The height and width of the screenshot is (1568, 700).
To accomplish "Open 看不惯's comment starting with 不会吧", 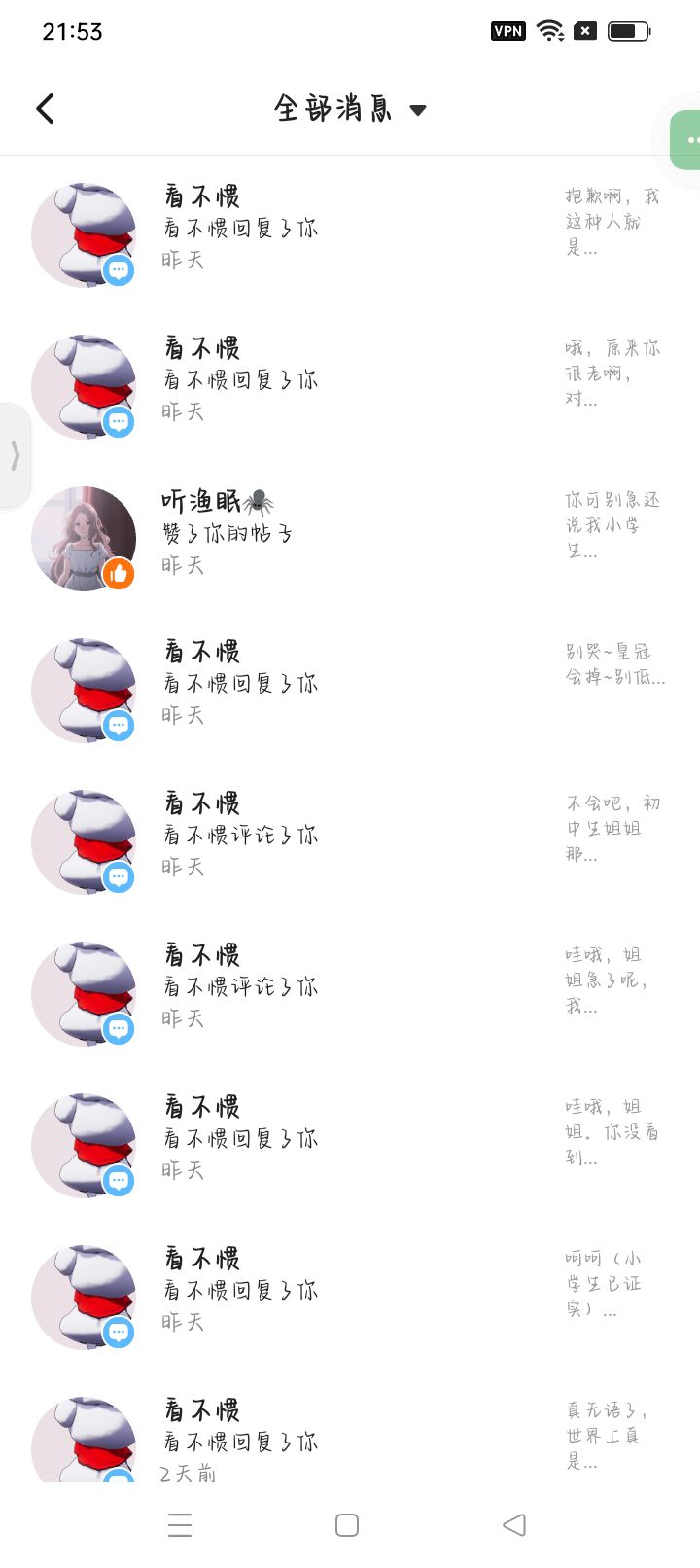I will (350, 837).
